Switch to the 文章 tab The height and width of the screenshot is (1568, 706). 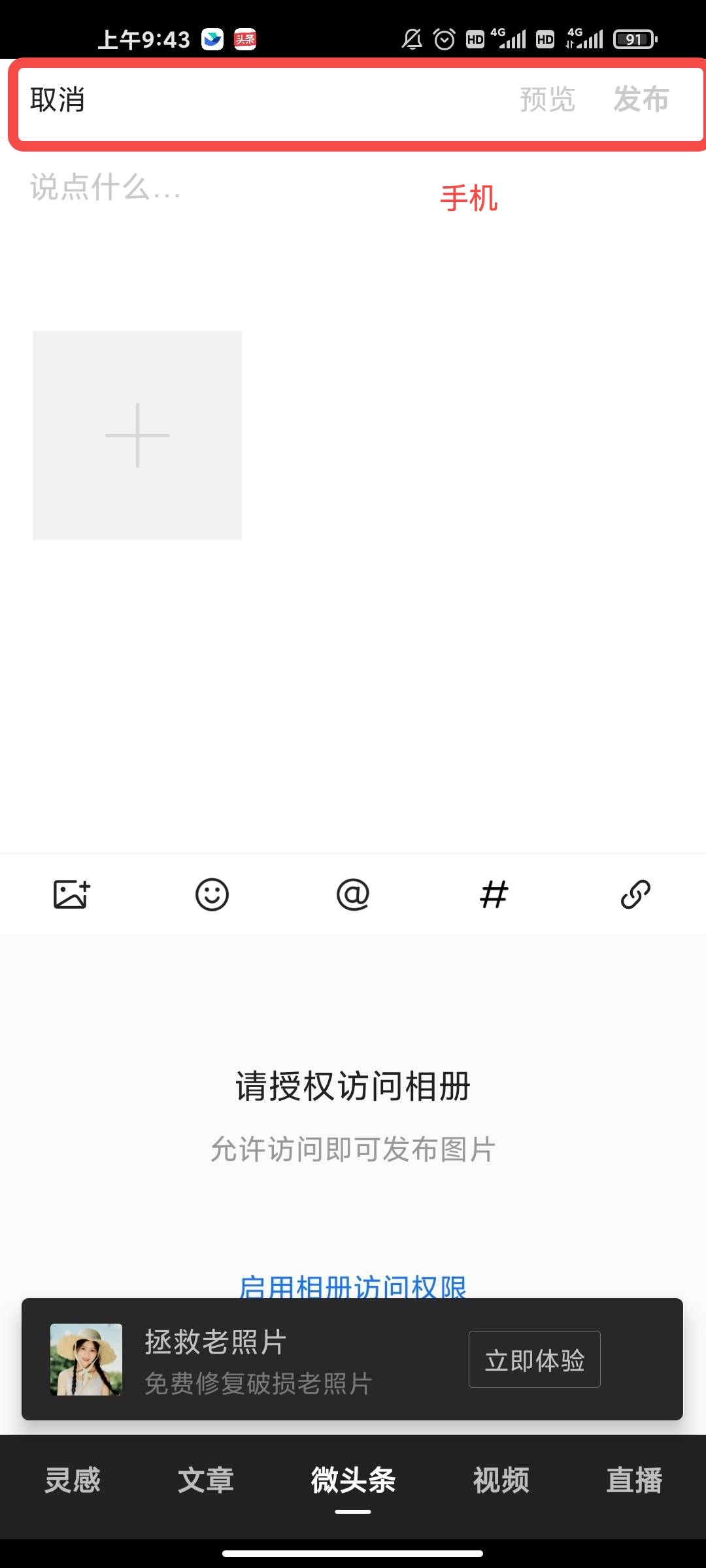tap(206, 1480)
